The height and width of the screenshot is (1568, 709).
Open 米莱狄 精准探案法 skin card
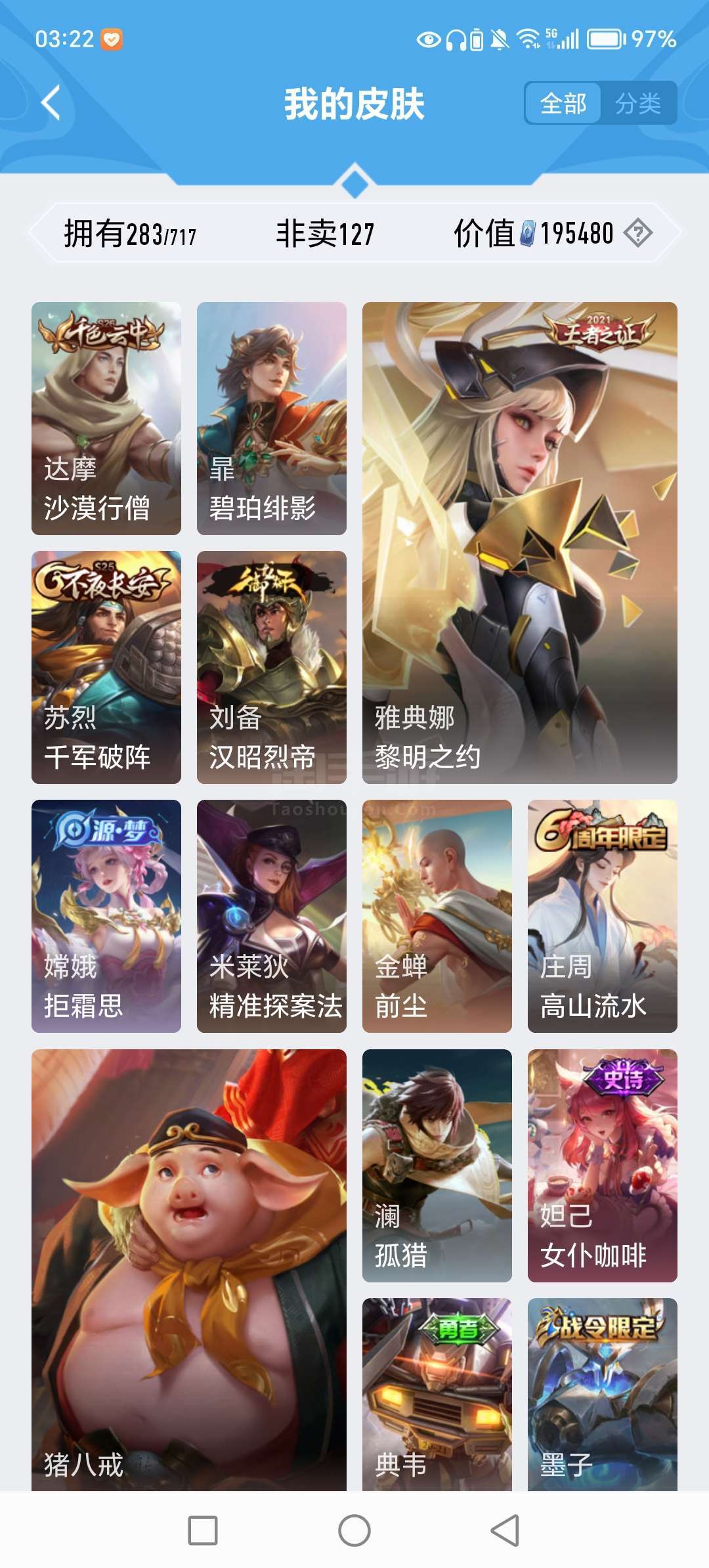pos(272,916)
